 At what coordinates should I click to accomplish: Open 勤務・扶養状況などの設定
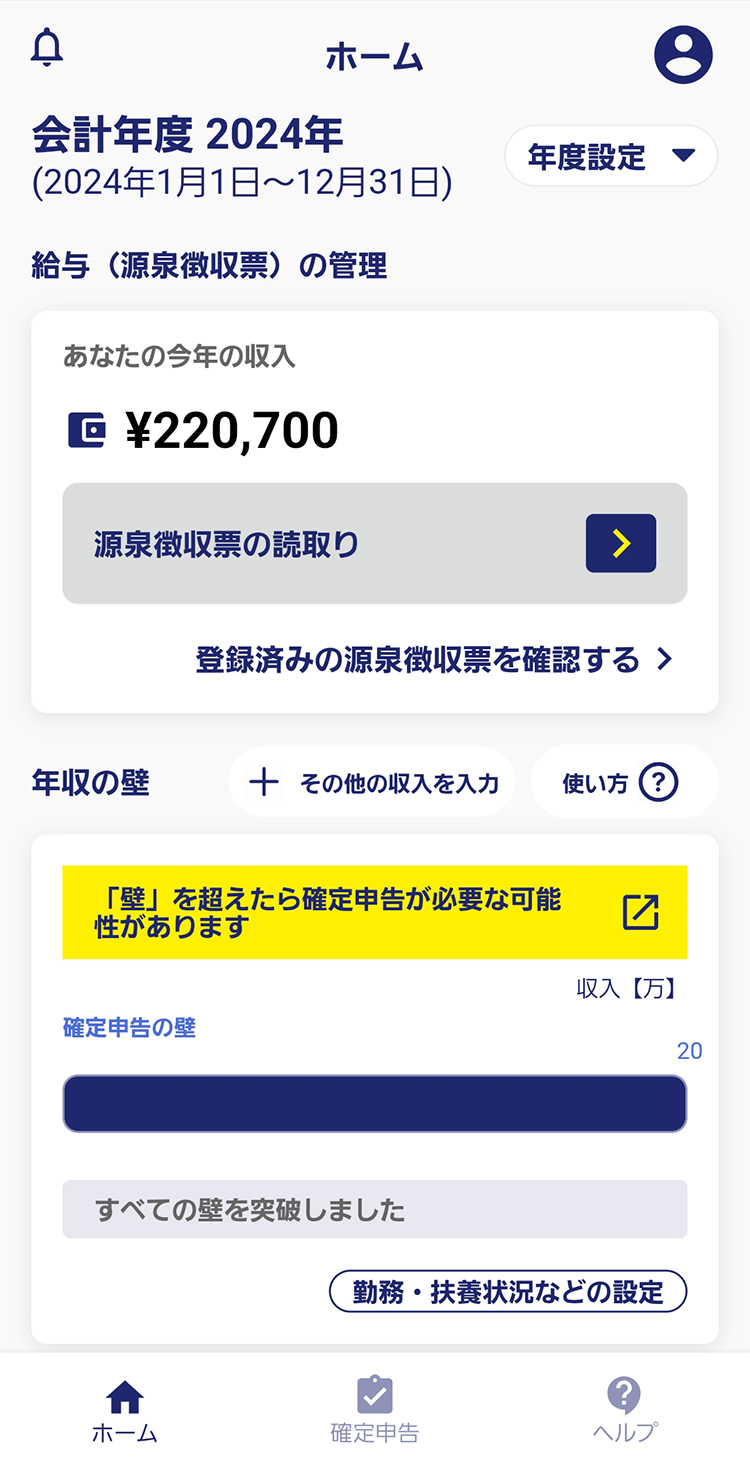pyautogui.click(x=508, y=1291)
